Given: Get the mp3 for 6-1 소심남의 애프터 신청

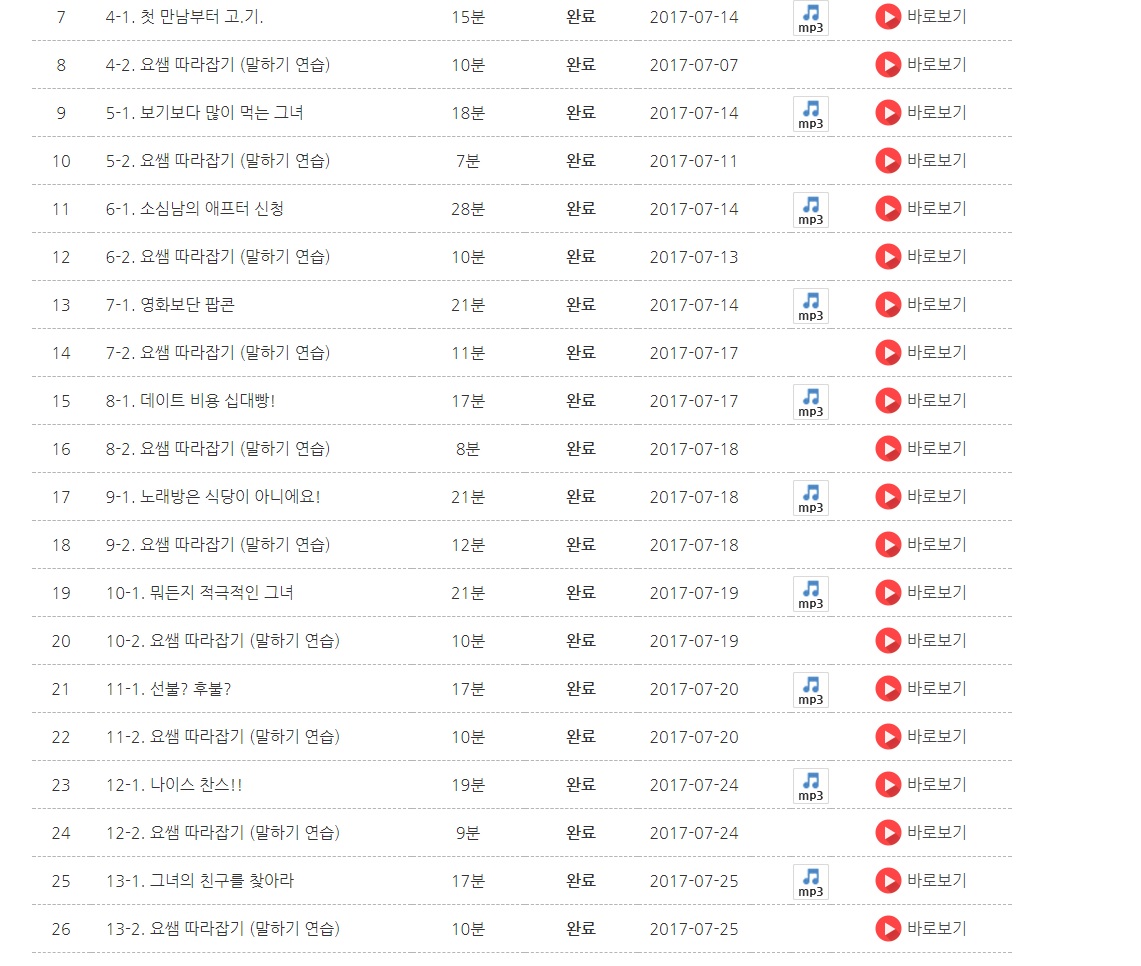Looking at the screenshot, I should [811, 210].
